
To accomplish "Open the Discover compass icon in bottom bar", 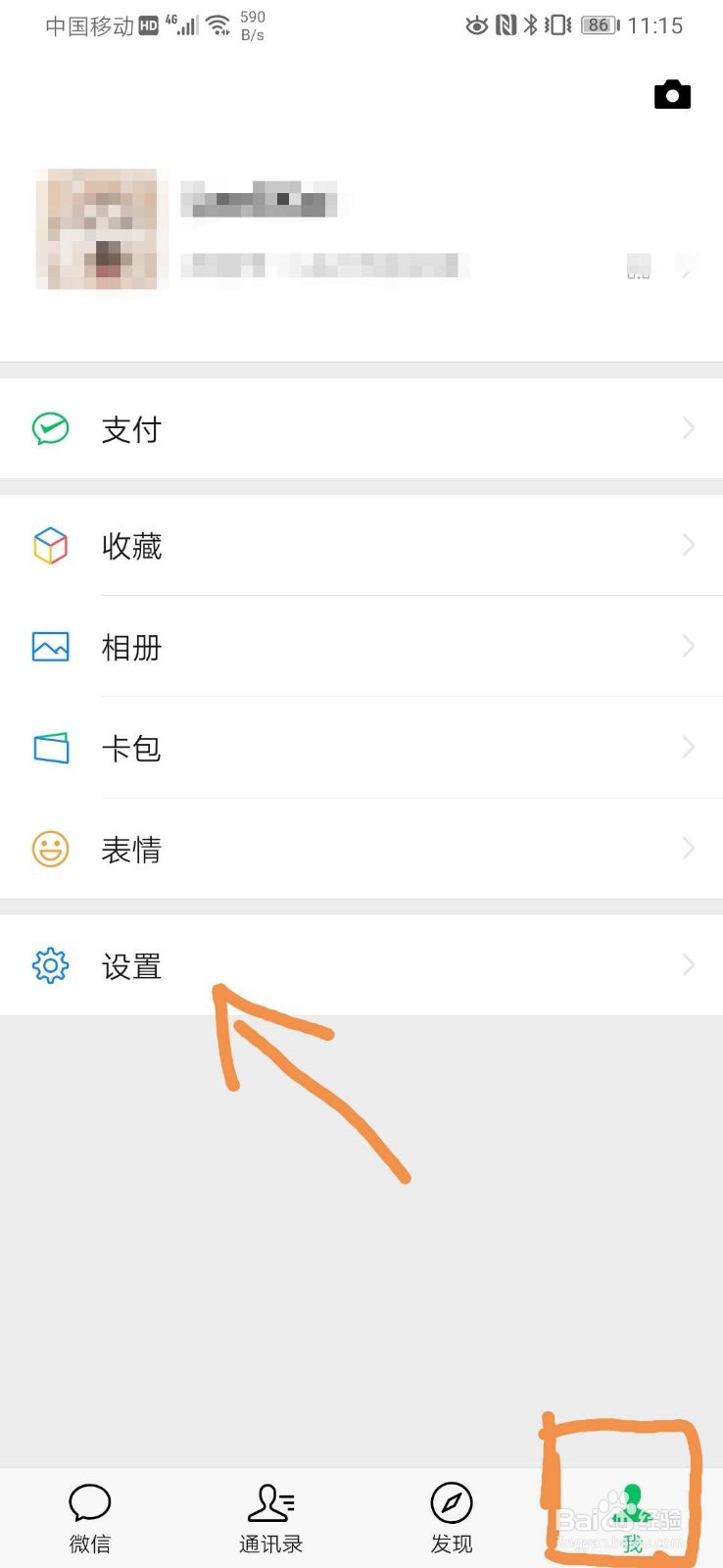I will (452, 1501).
